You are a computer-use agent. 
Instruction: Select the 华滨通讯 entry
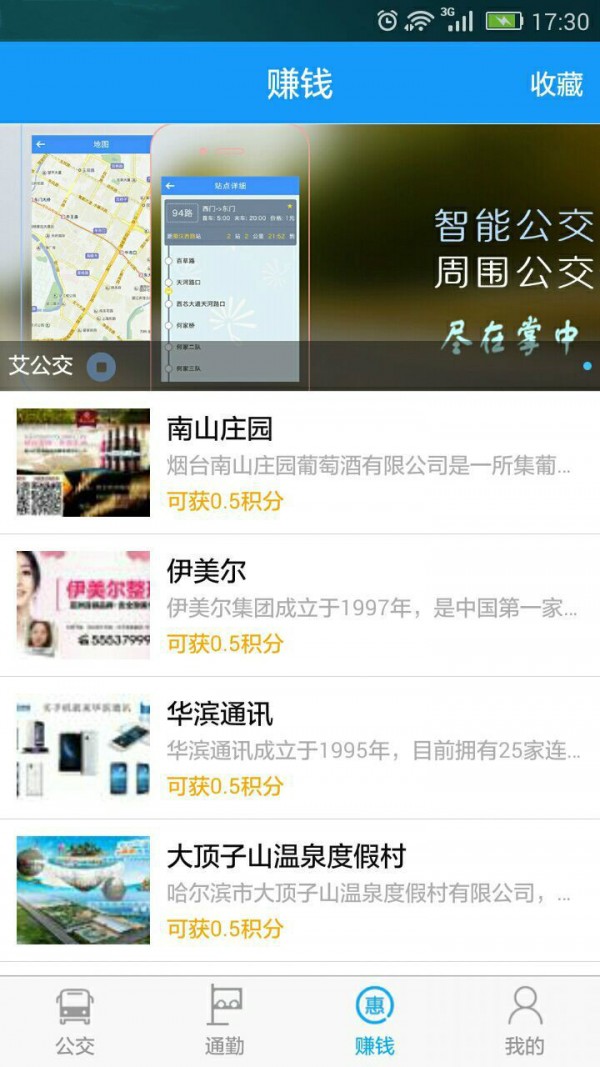click(x=300, y=748)
